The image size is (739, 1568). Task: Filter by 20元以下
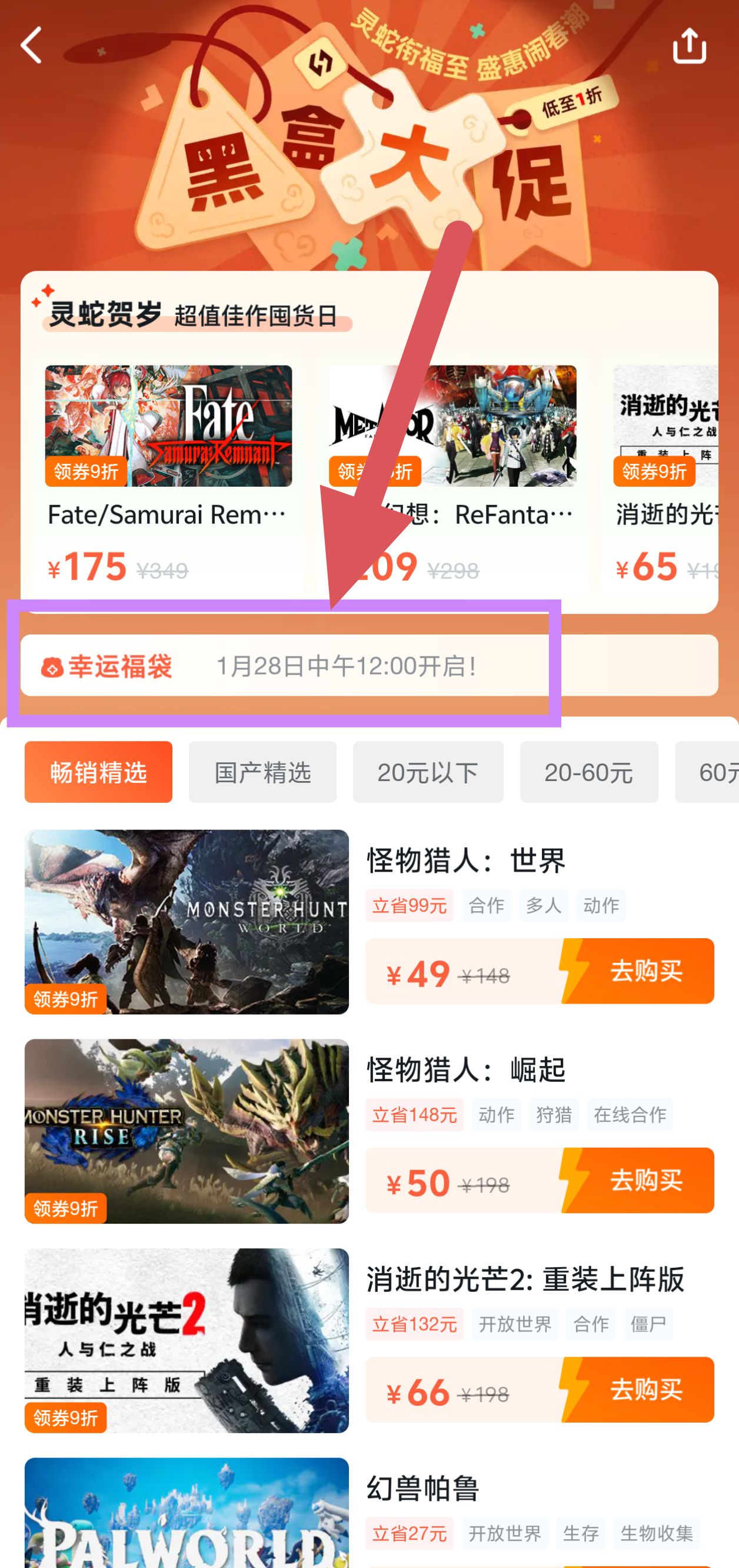pos(428,772)
